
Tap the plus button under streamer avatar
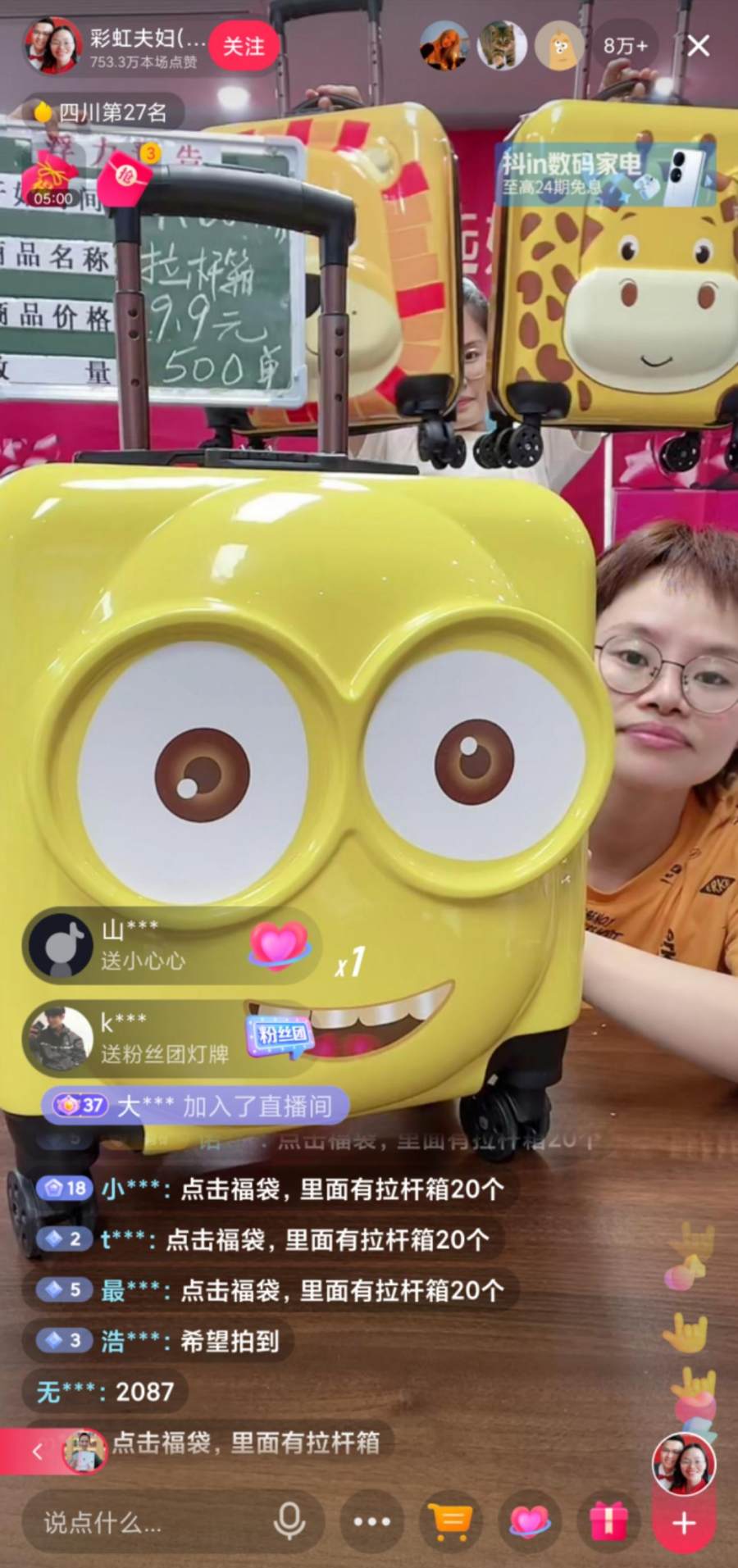pyautogui.click(x=684, y=1524)
